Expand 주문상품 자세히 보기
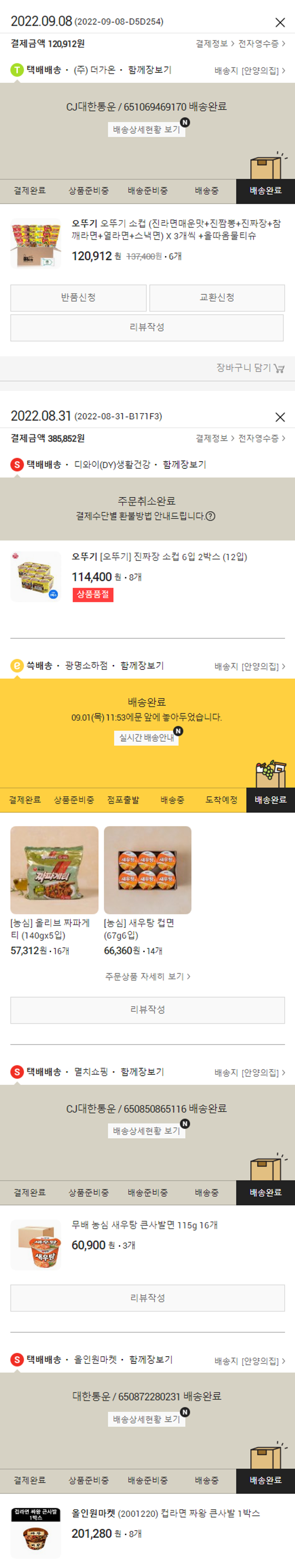Screen dimensions: 295x1568 [x=147, y=976]
